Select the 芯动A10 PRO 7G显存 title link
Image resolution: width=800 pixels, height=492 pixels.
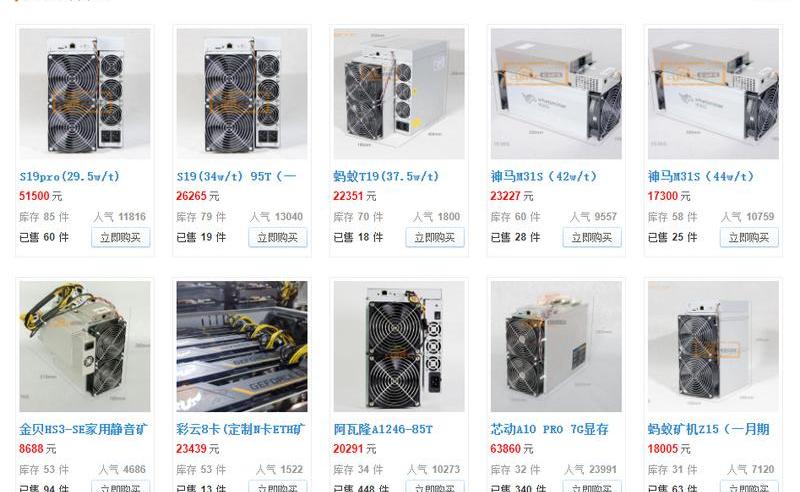[549, 429]
